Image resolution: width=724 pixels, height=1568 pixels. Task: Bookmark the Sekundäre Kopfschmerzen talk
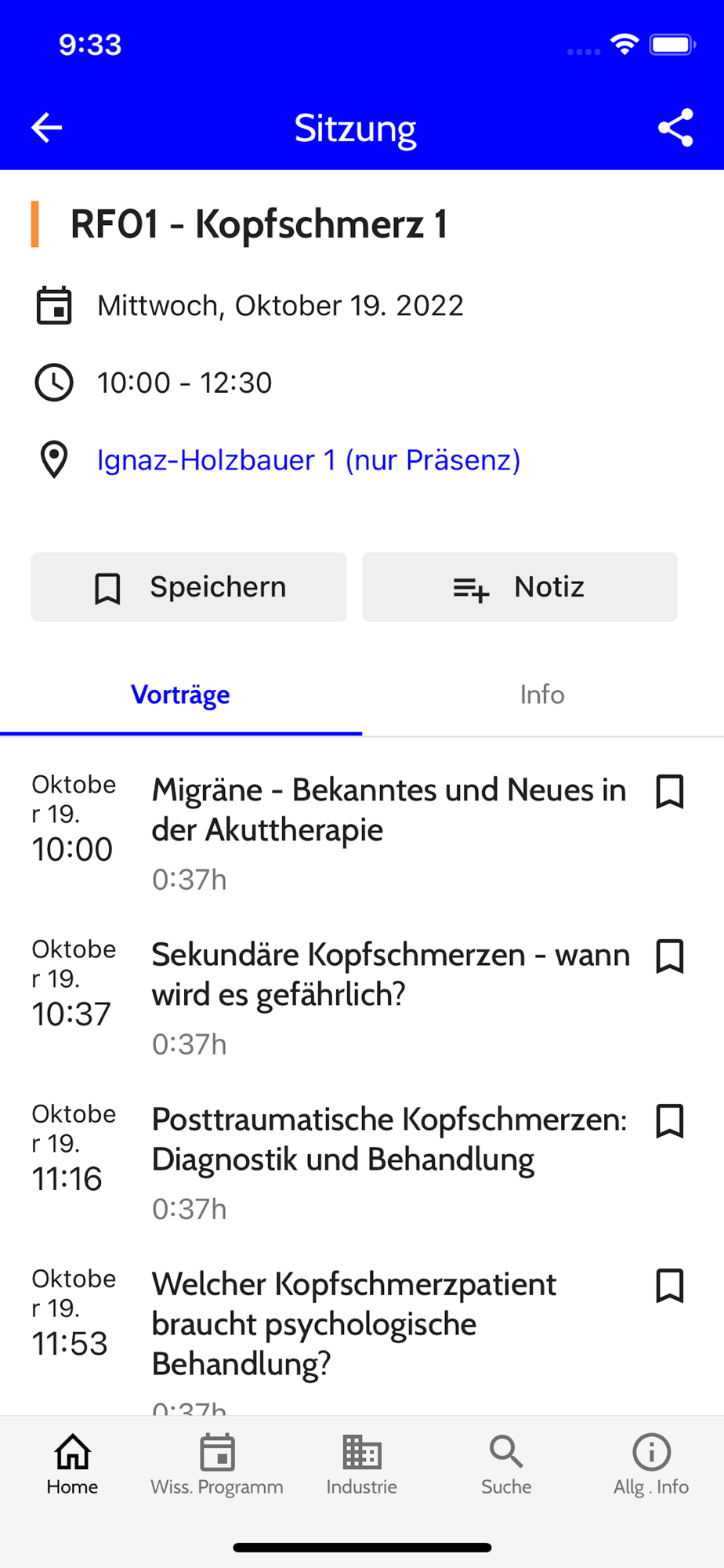click(670, 956)
